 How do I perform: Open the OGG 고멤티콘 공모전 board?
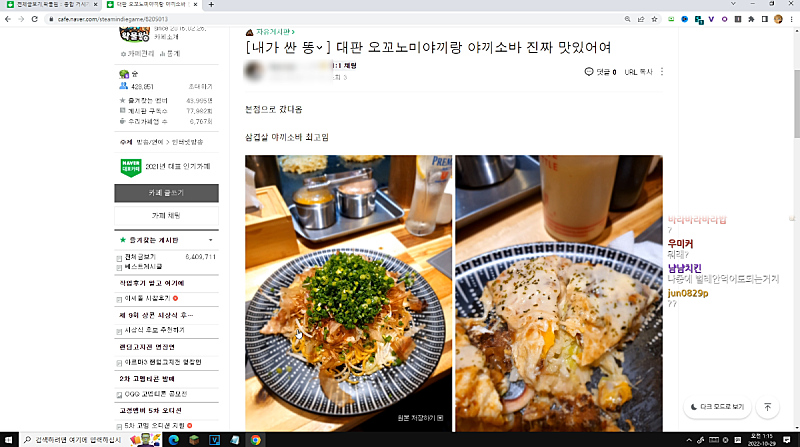click(158, 394)
